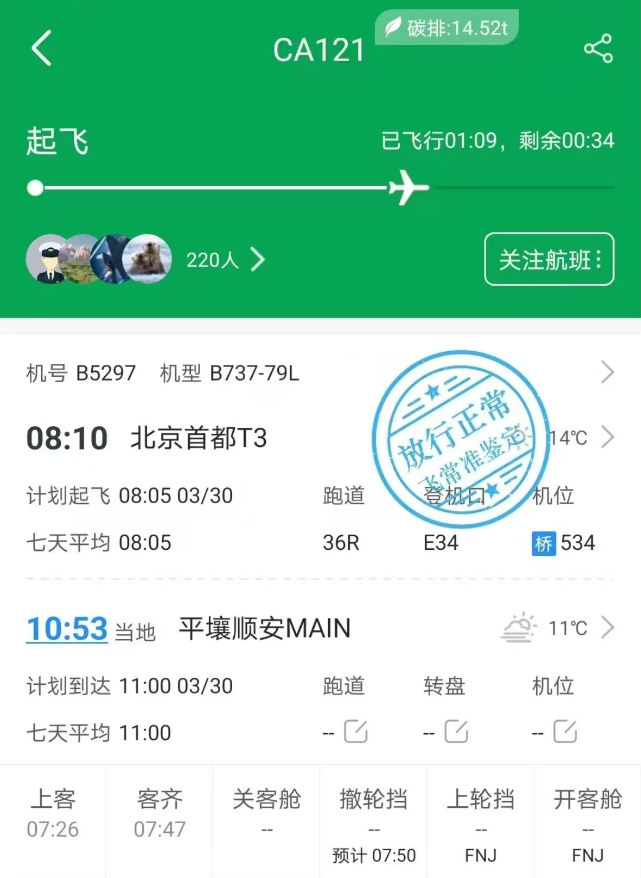This screenshot has width=641, height=878.
Task: Open aircraft details for B5297
Action: point(606,373)
